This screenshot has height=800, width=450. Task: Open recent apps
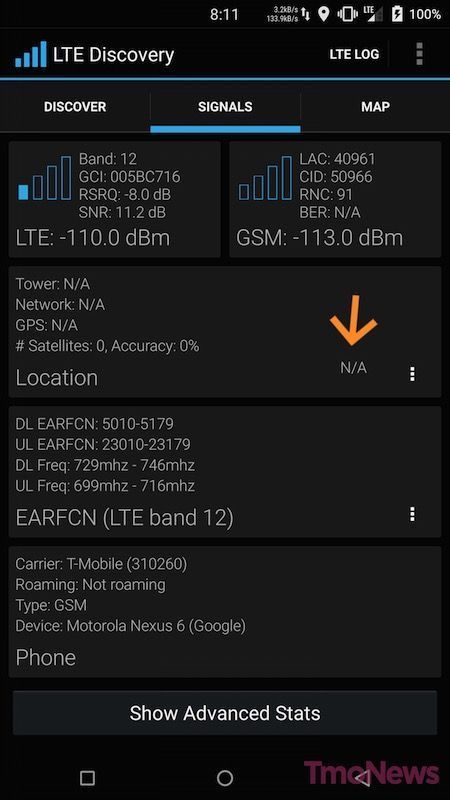point(87,778)
